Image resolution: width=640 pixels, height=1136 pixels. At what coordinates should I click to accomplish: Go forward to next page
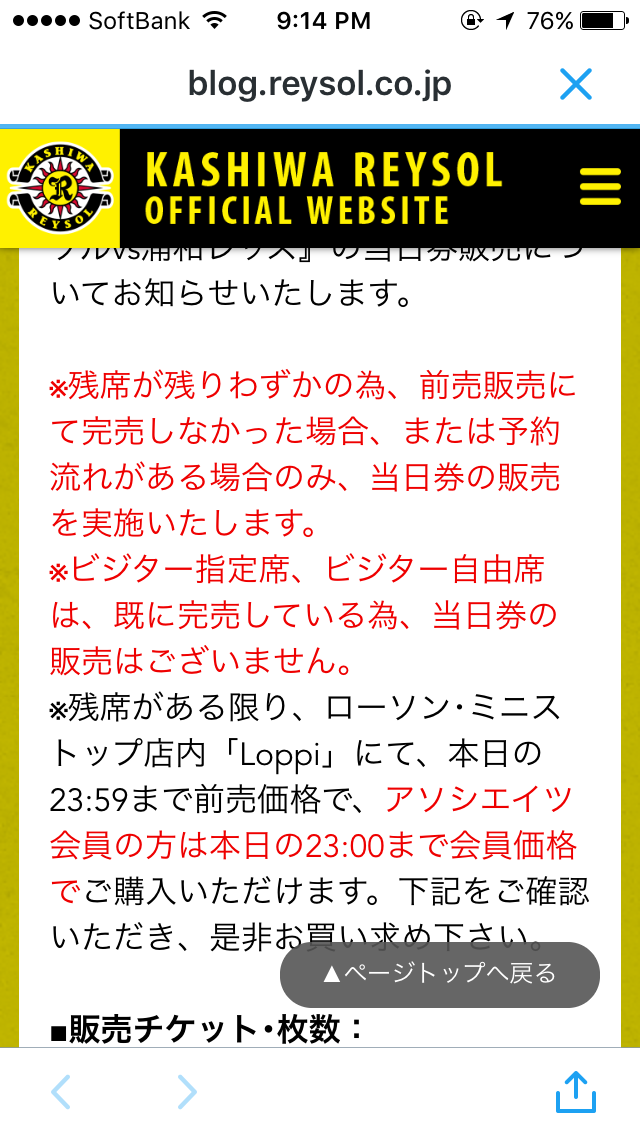click(187, 1092)
